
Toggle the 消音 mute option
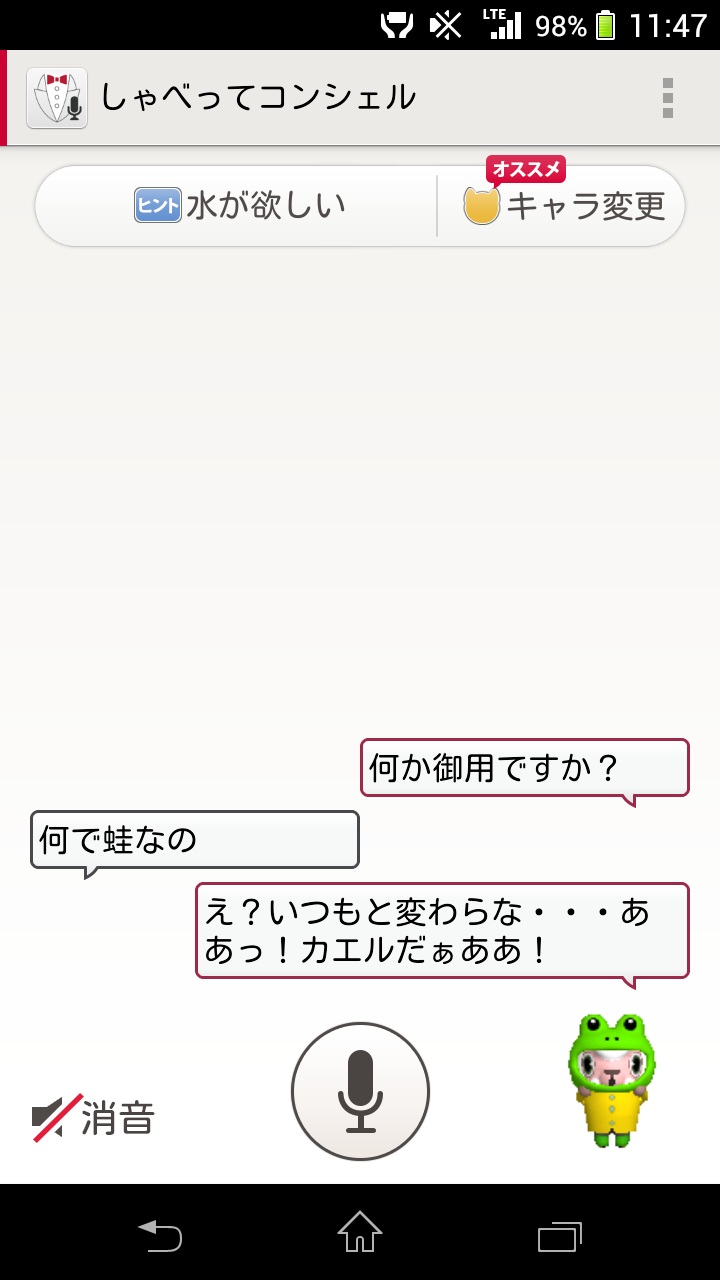[x=93, y=1117]
